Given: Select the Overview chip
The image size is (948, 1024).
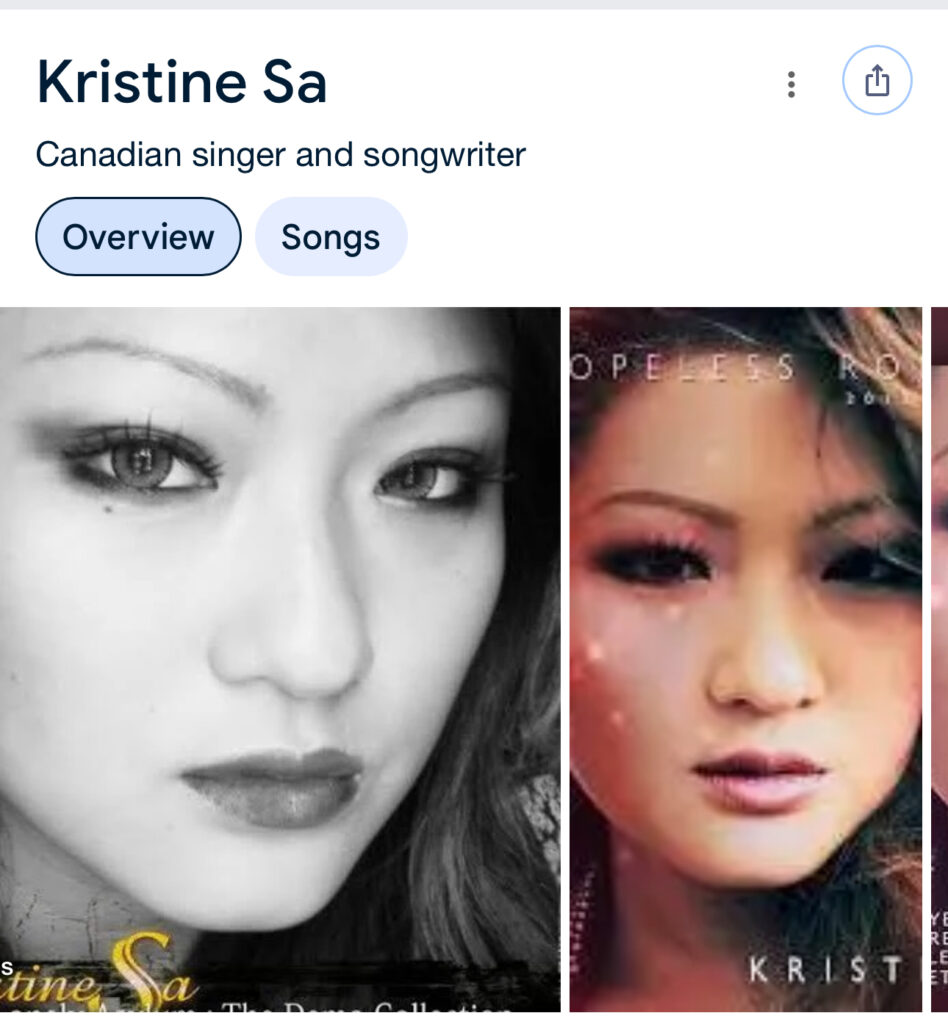Looking at the screenshot, I should 138,237.
